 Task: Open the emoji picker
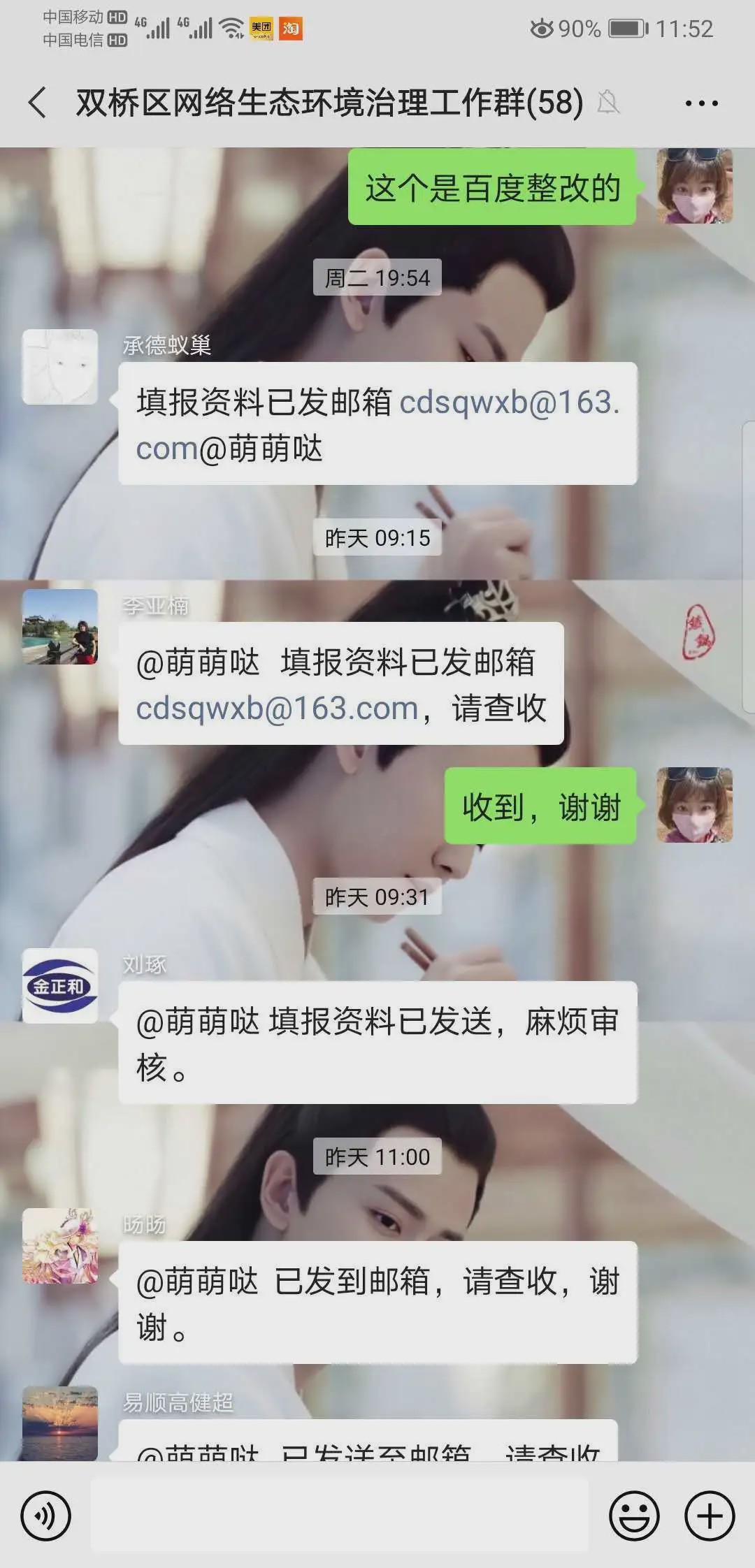634,1516
